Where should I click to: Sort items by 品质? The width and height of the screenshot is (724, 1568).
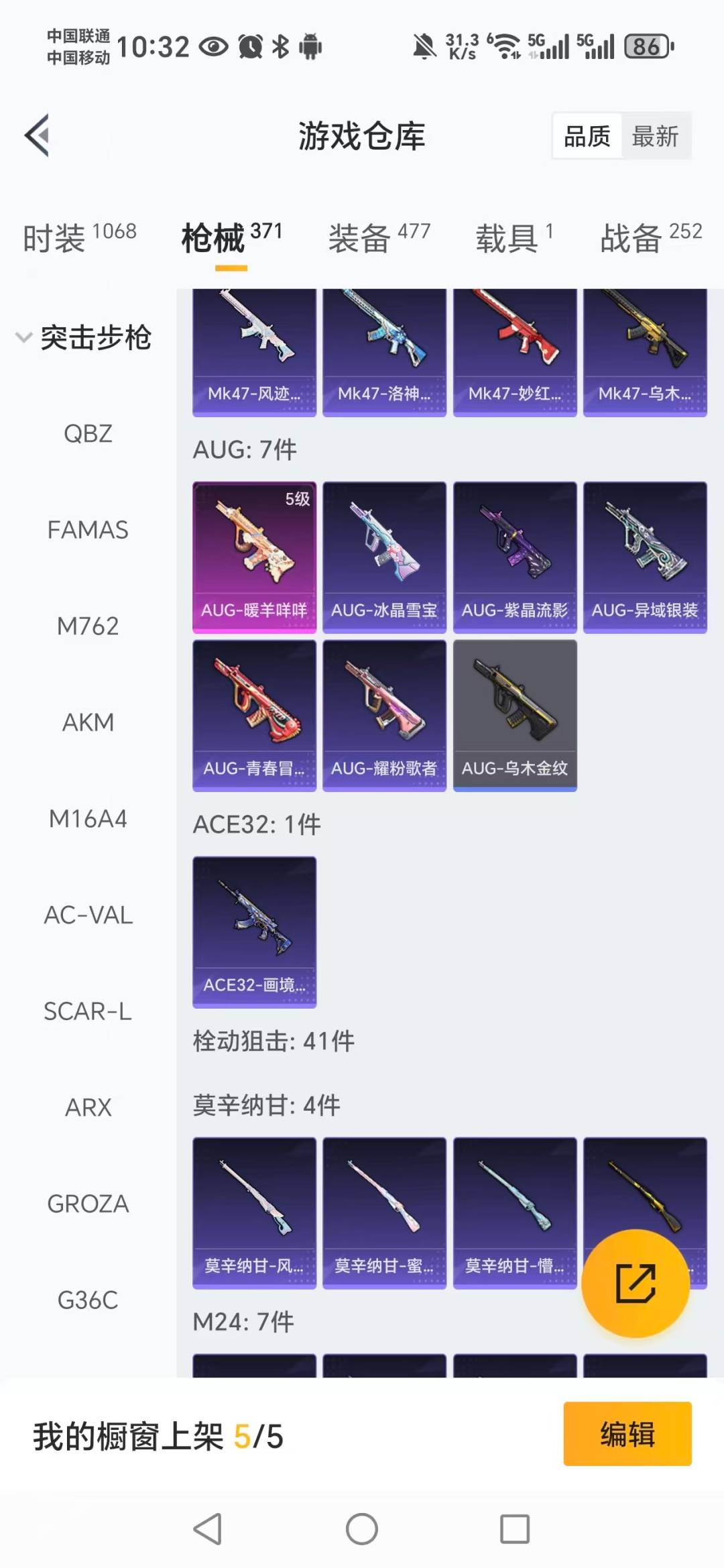point(587,136)
